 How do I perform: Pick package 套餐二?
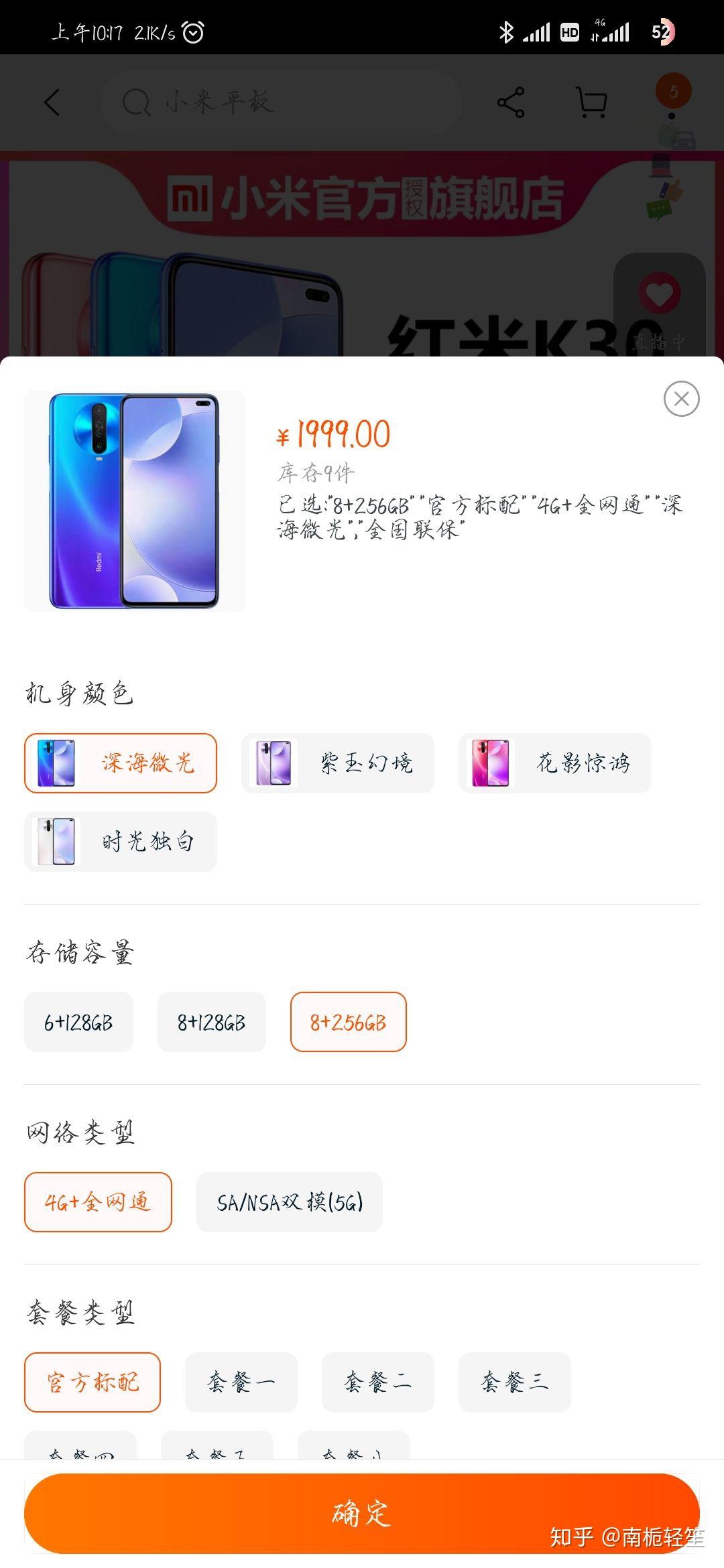(x=377, y=1382)
